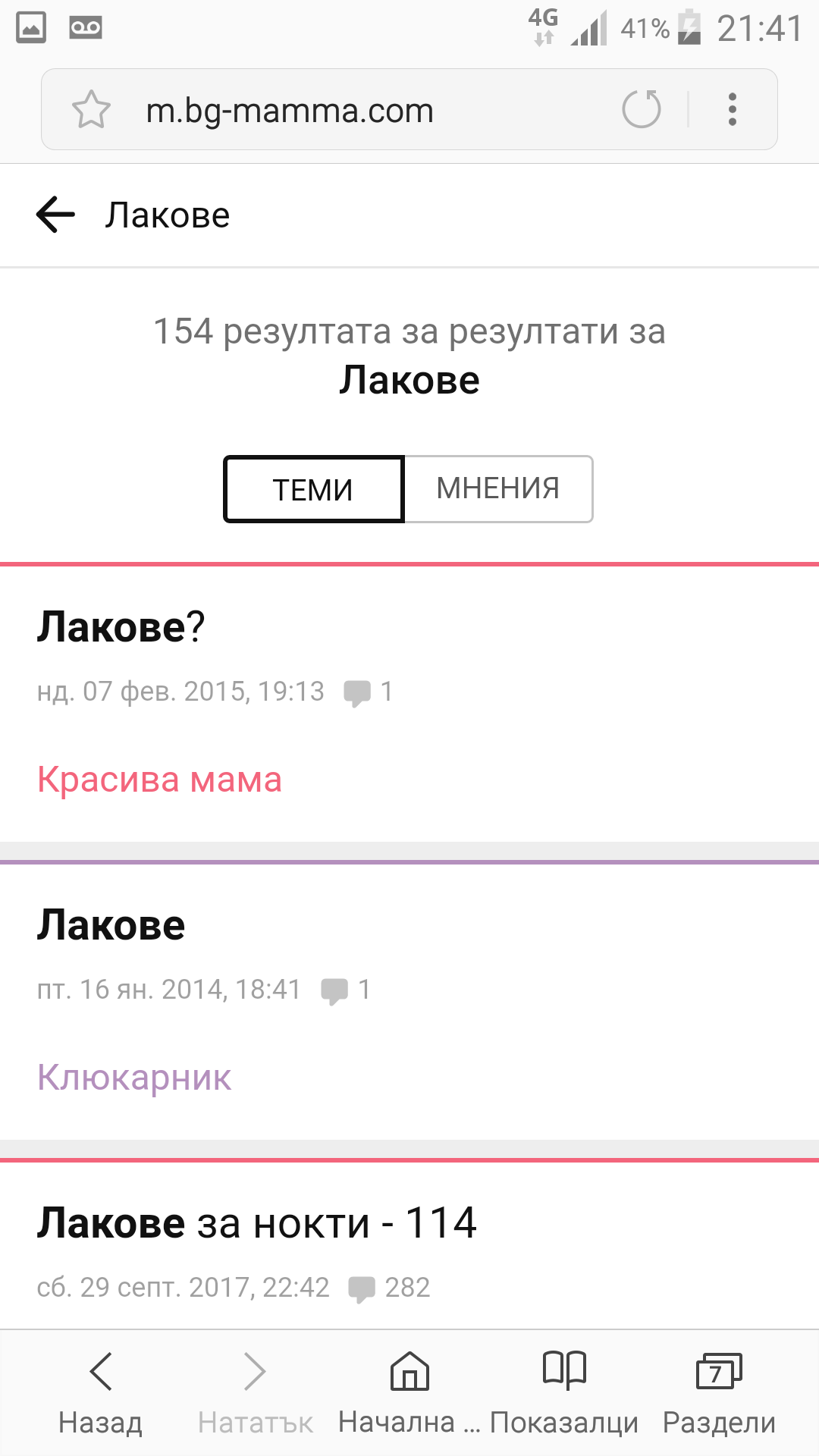This screenshot has height=1456, width=819.
Task: Open browser bookmarks (Показалци)
Action: click(x=564, y=1392)
